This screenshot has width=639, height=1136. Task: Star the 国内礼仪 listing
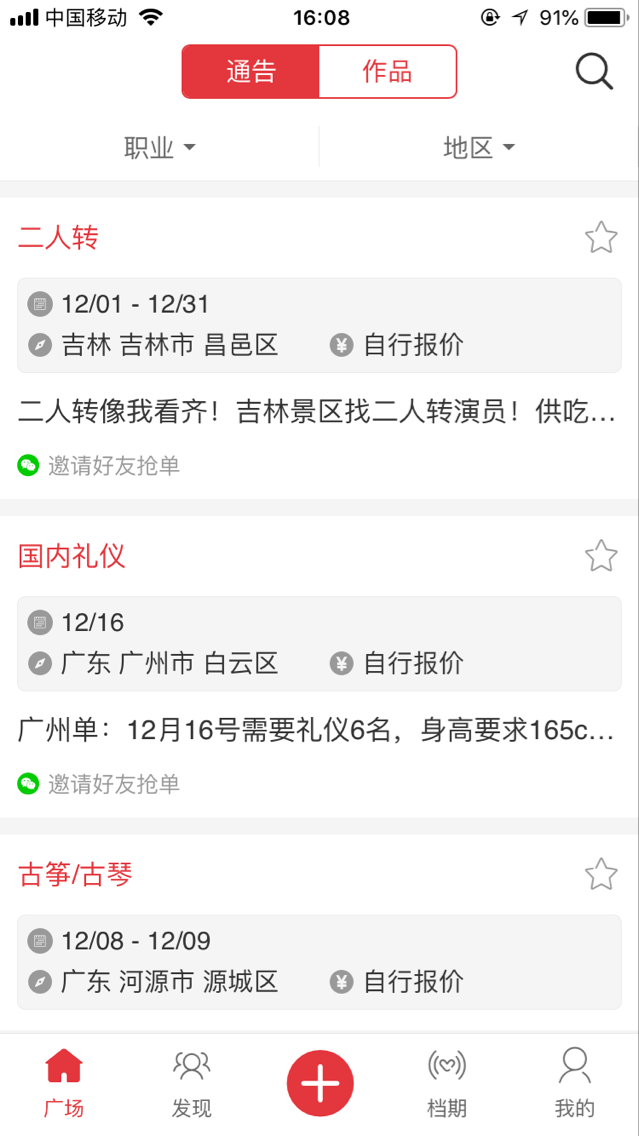pyautogui.click(x=601, y=556)
